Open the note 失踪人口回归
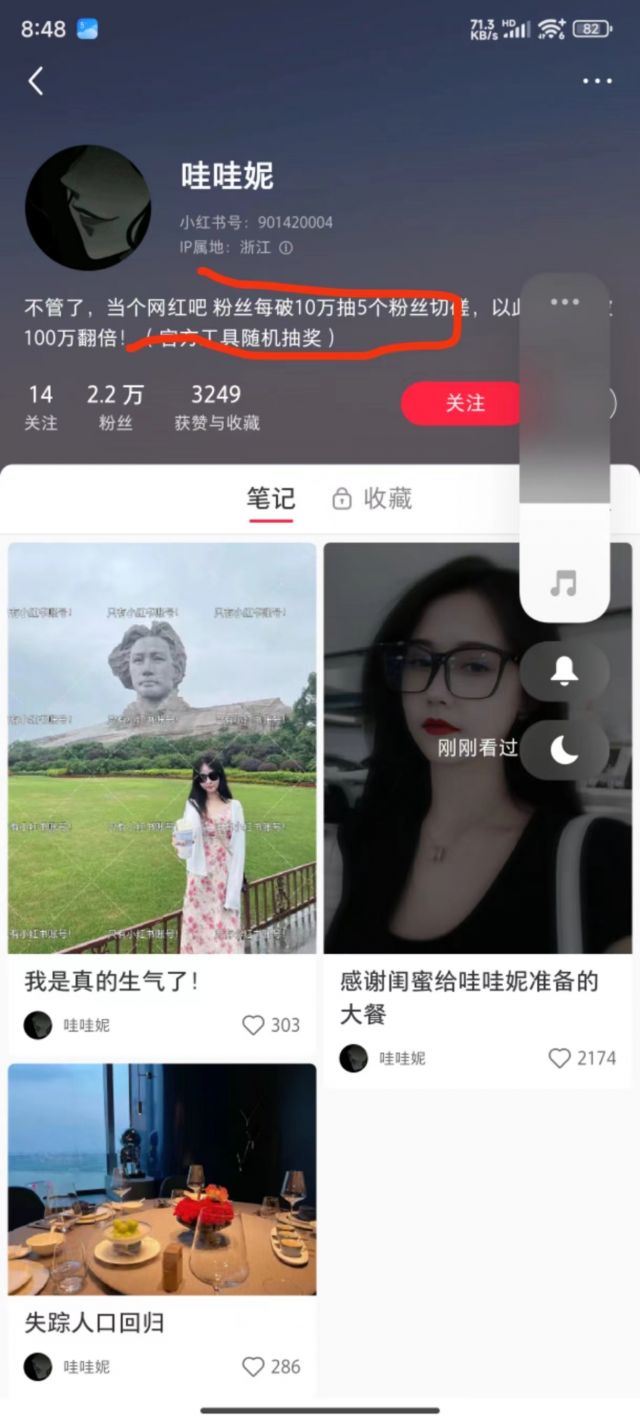Viewport: 640px width, 1423px height. pos(162,1179)
